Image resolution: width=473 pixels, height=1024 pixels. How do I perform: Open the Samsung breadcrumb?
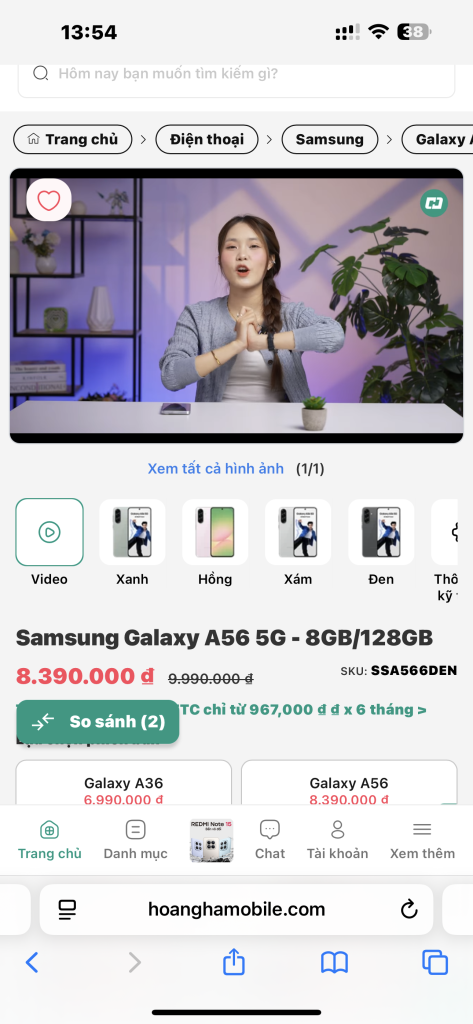click(x=329, y=139)
